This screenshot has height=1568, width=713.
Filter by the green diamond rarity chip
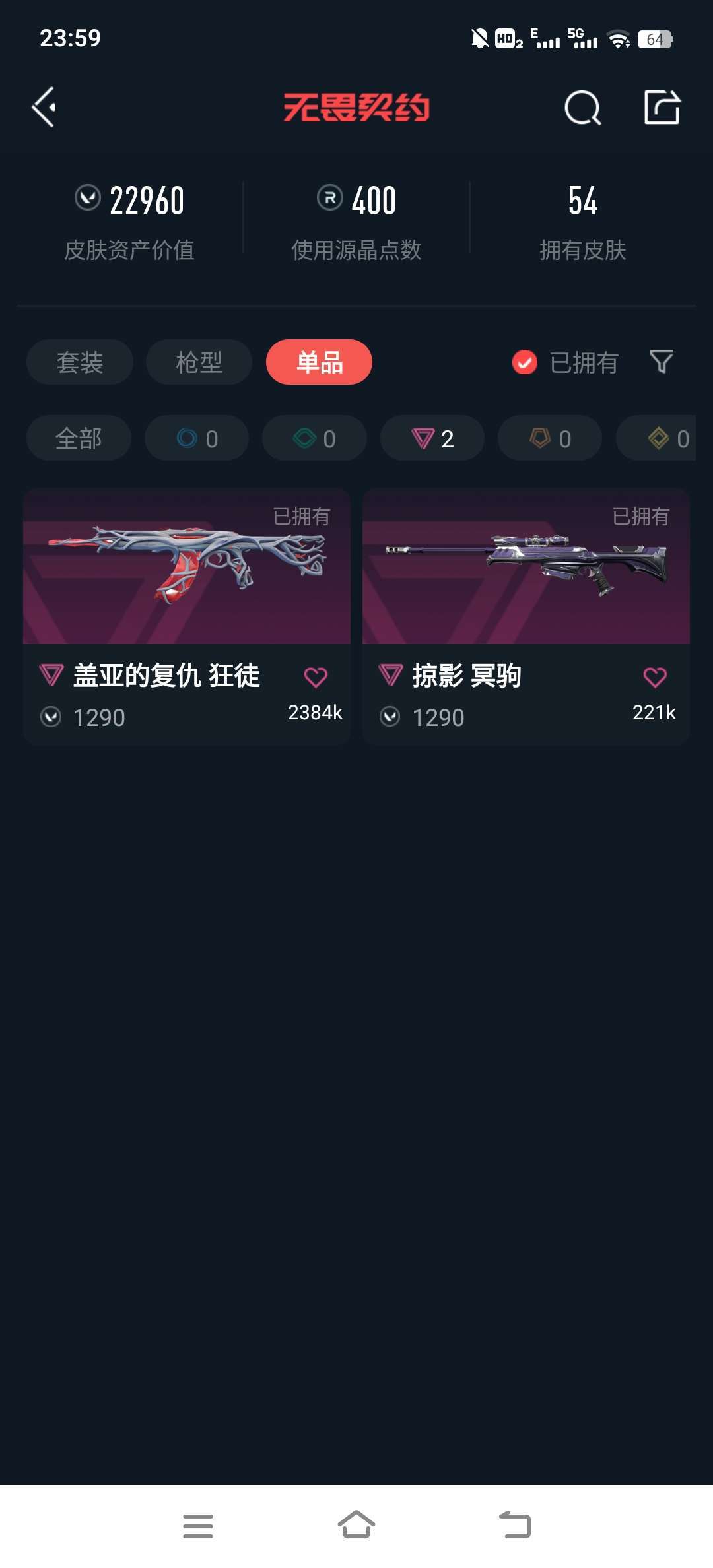314,438
